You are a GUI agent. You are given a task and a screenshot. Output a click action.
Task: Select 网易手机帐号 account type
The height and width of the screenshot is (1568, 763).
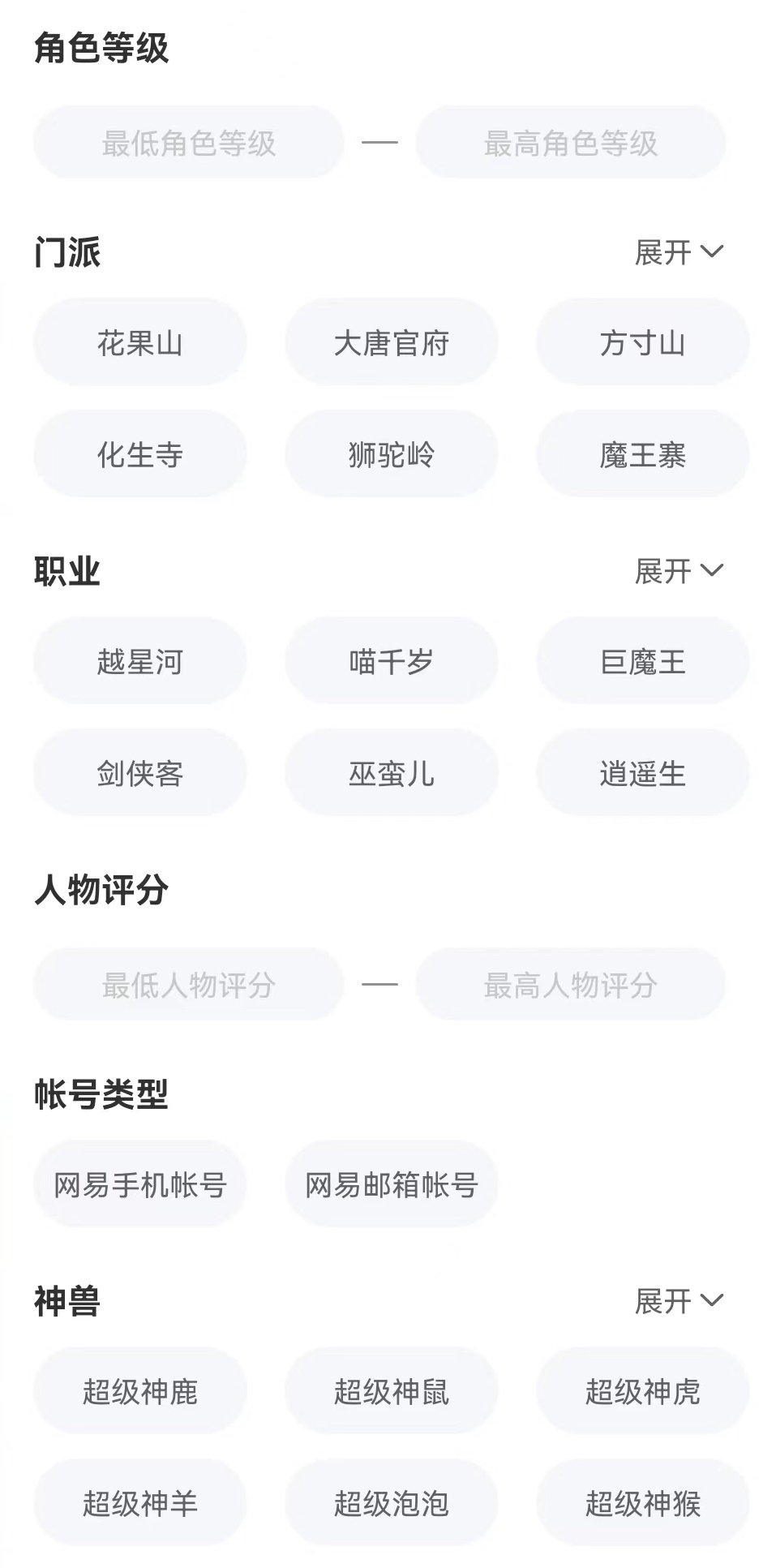coord(140,1184)
